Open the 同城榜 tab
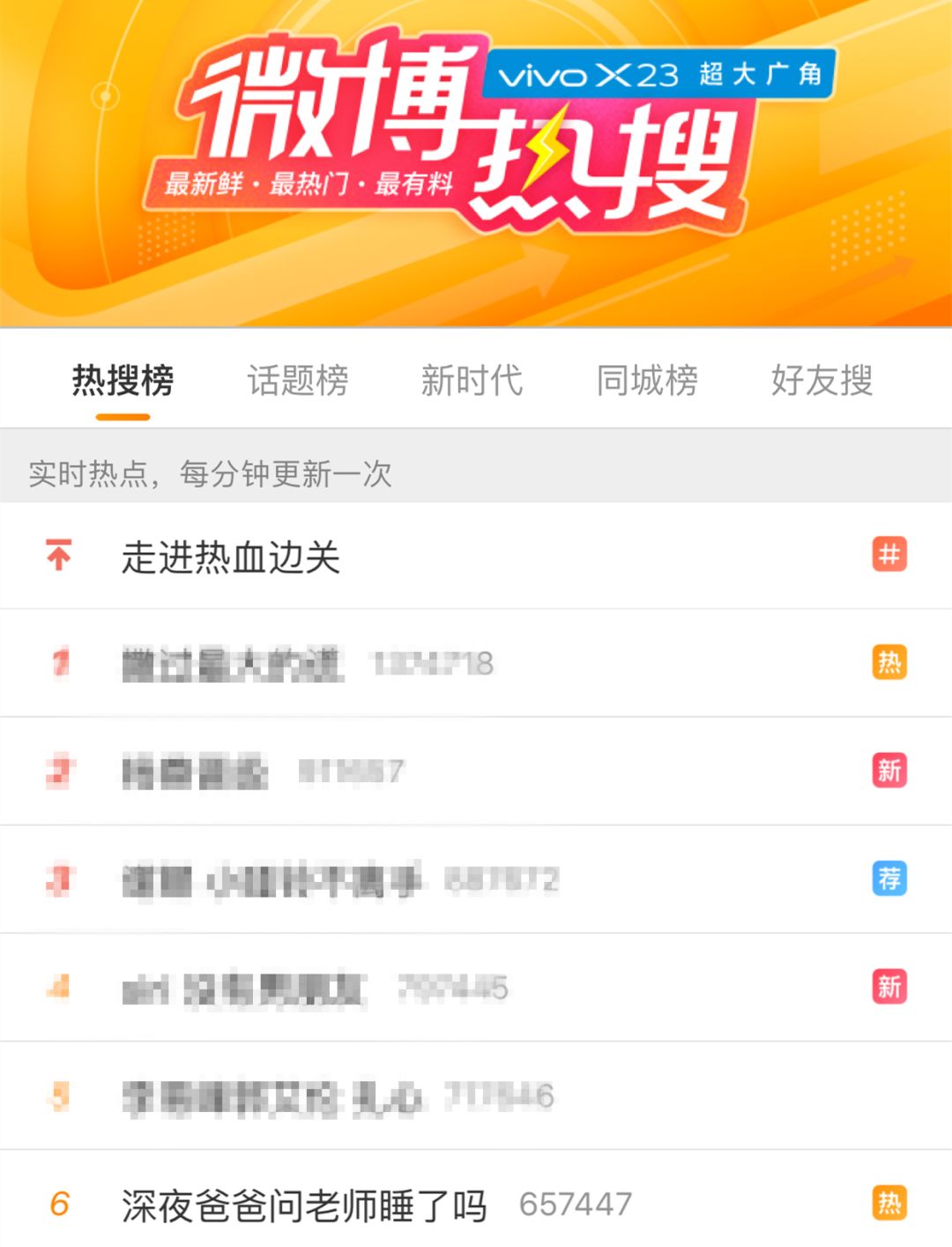Screen dimensions: 952x1247 pos(647,381)
